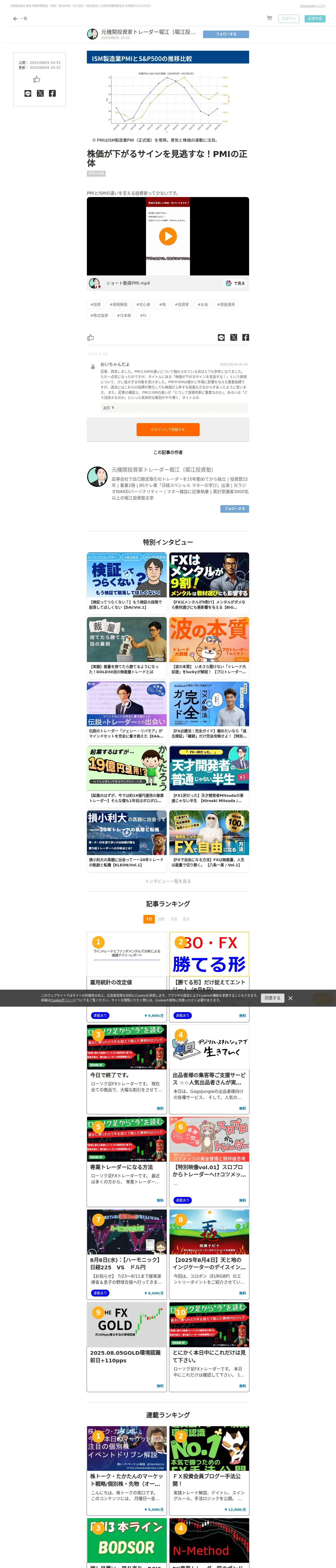Tap ログインして投稿する button
336x1568 pixels.
[168, 429]
